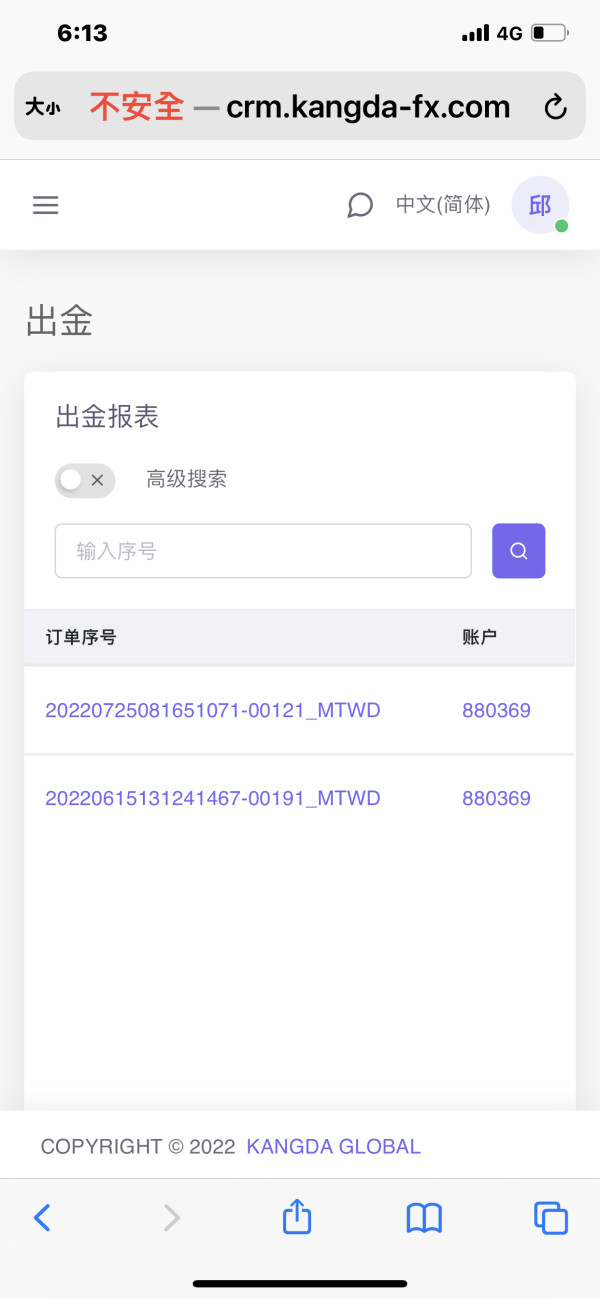600x1299 pixels.
Task: Go back in Safari
Action: click(x=42, y=1217)
